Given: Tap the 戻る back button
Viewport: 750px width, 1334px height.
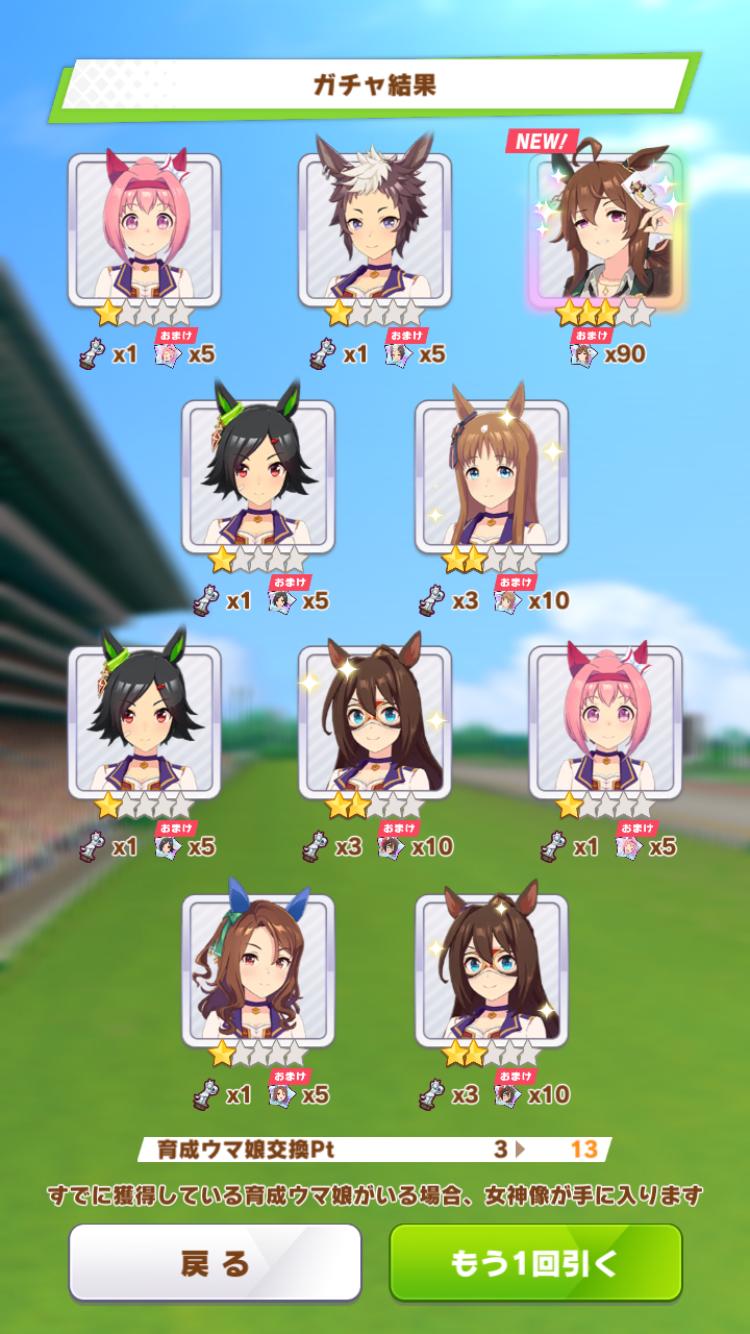Looking at the screenshot, I should coord(214,1263).
